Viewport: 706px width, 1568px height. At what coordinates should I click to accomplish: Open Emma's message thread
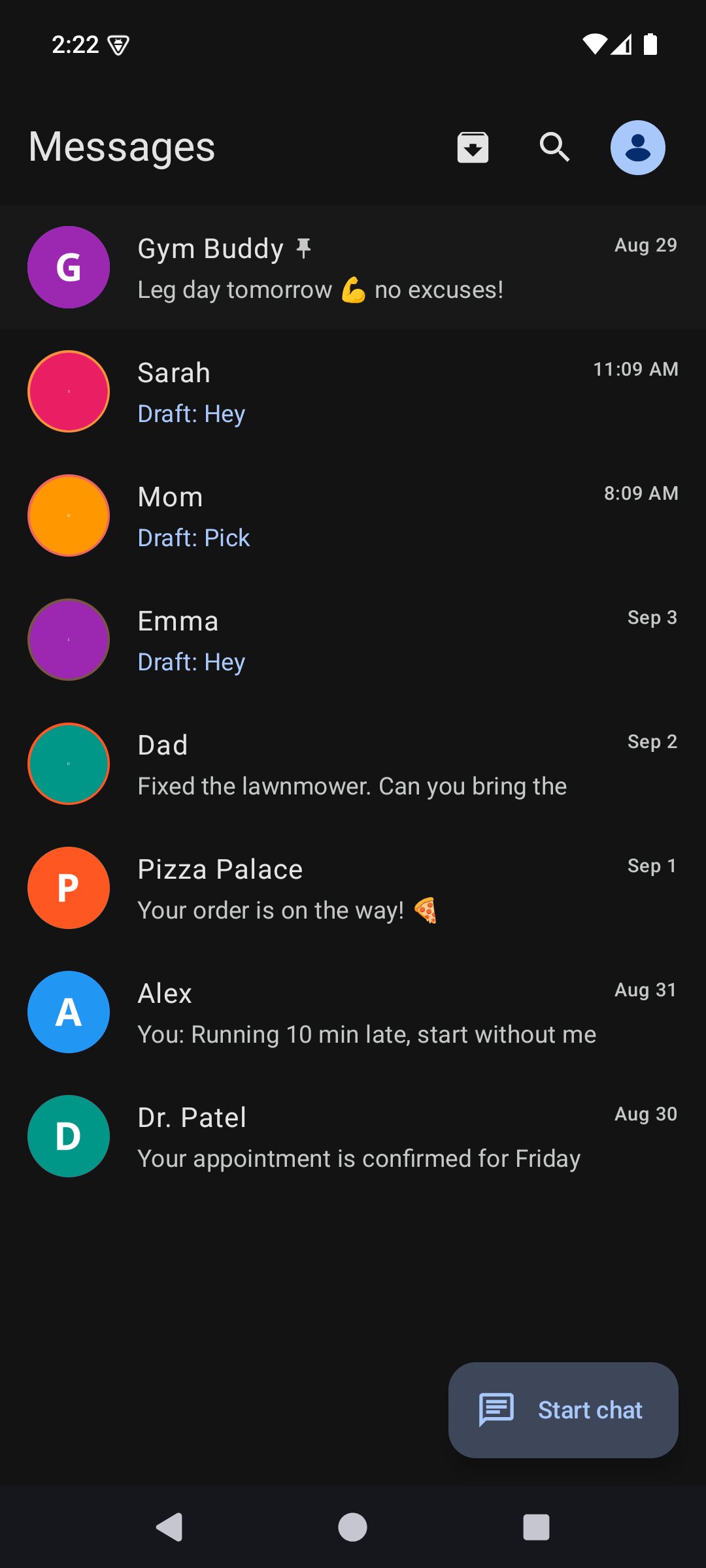[x=353, y=640]
